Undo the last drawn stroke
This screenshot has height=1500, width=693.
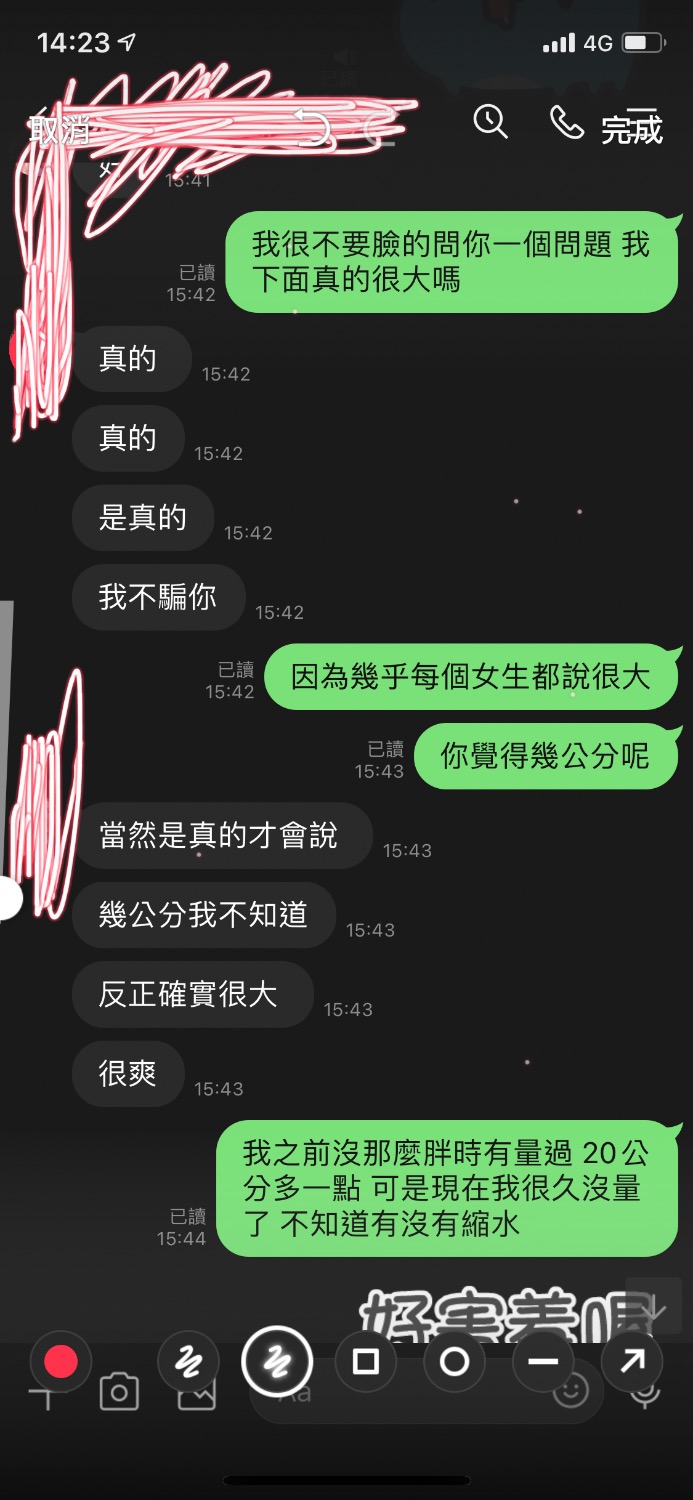[x=315, y=128]
